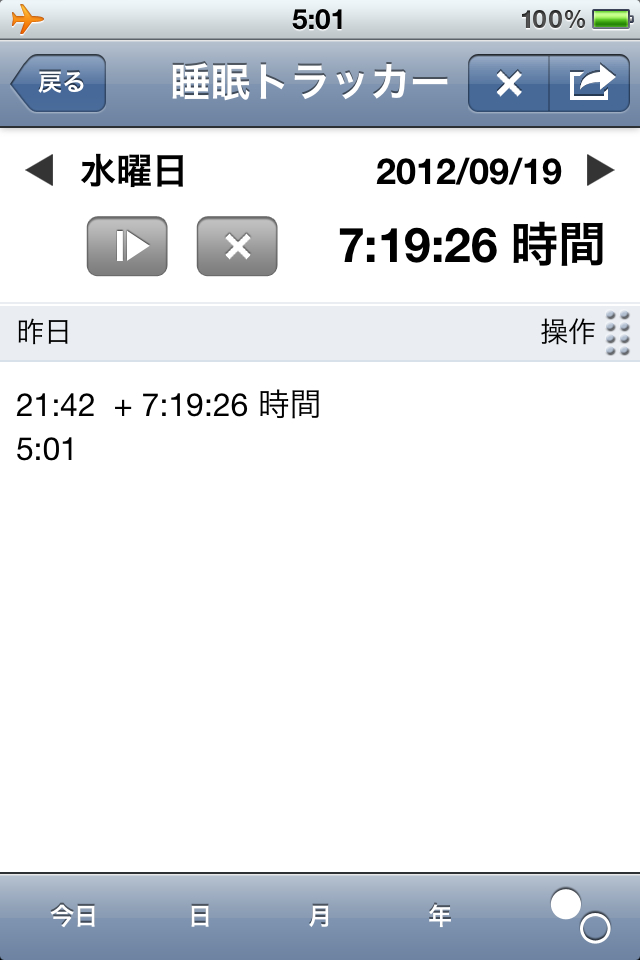The image size is (640, 960).
Task: Go to the previous day arrow
Action: 39,172
